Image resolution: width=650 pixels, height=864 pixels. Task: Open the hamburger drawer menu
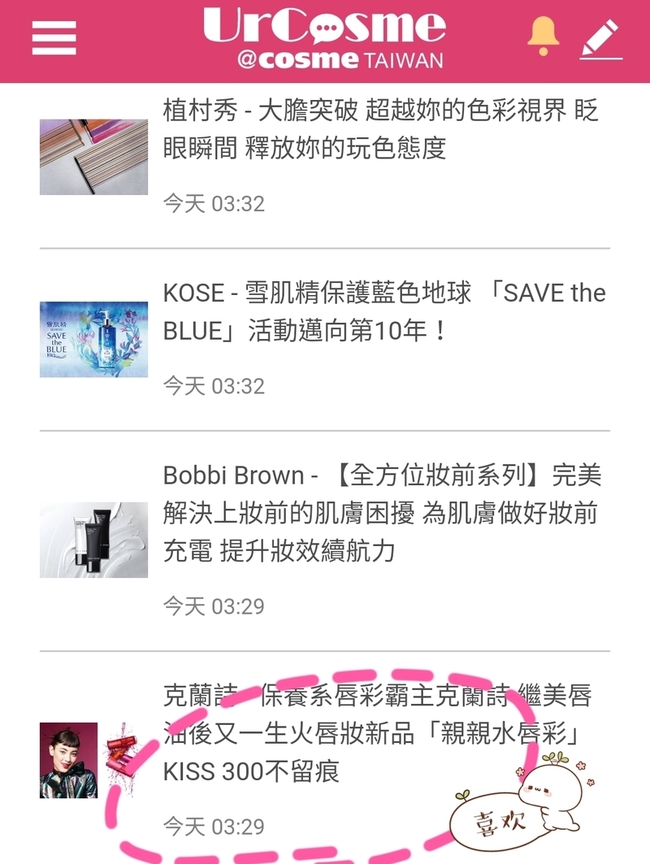(54, 38)
